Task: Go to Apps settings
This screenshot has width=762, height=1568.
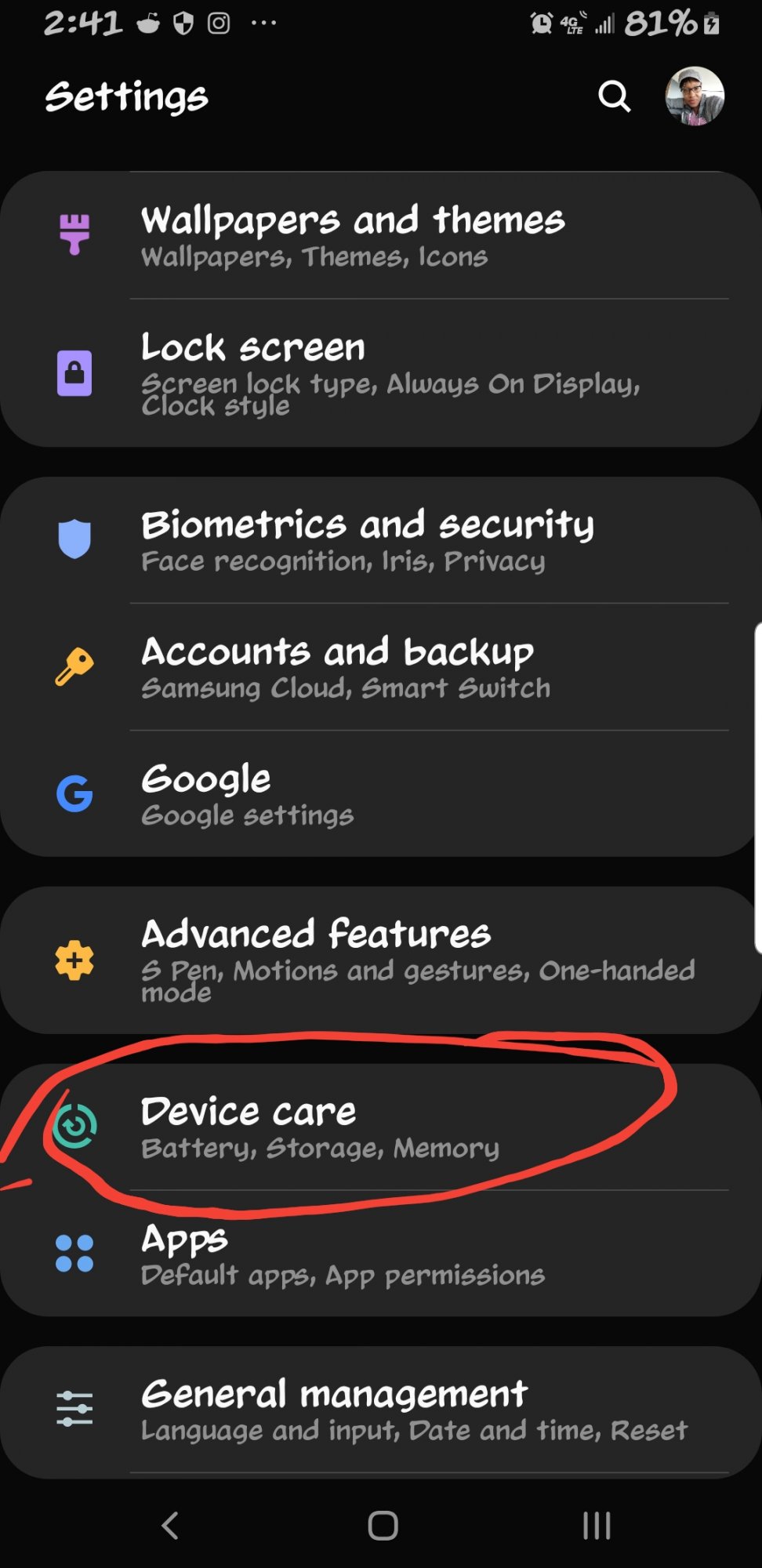Action: click(381, 1253)
